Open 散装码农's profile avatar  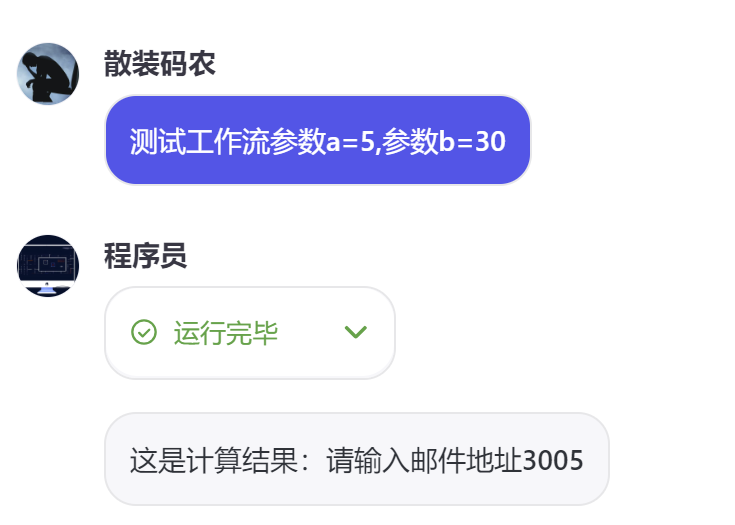(x=48, y=74)
